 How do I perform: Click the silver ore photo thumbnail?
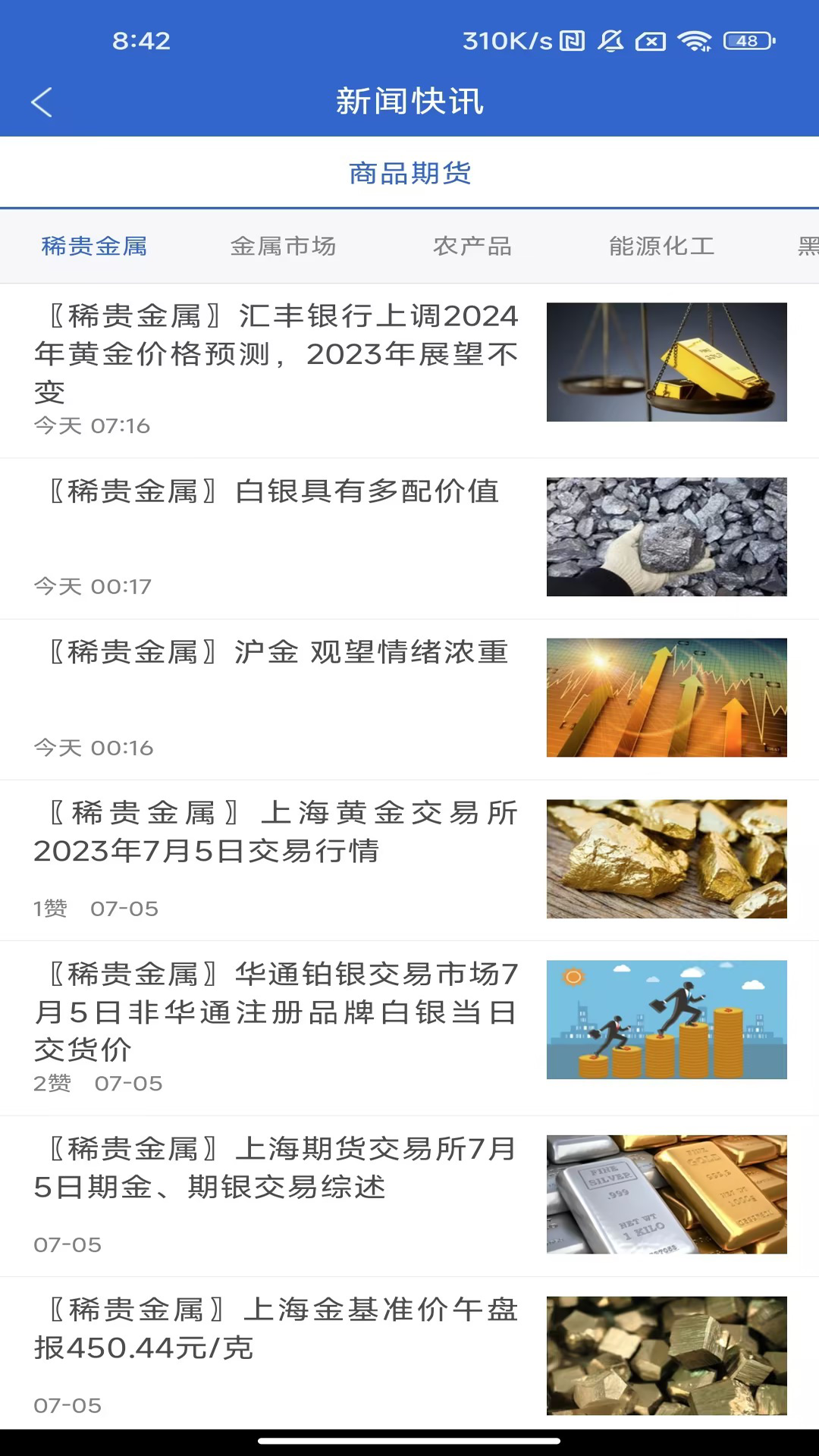(x=667, y=536)
